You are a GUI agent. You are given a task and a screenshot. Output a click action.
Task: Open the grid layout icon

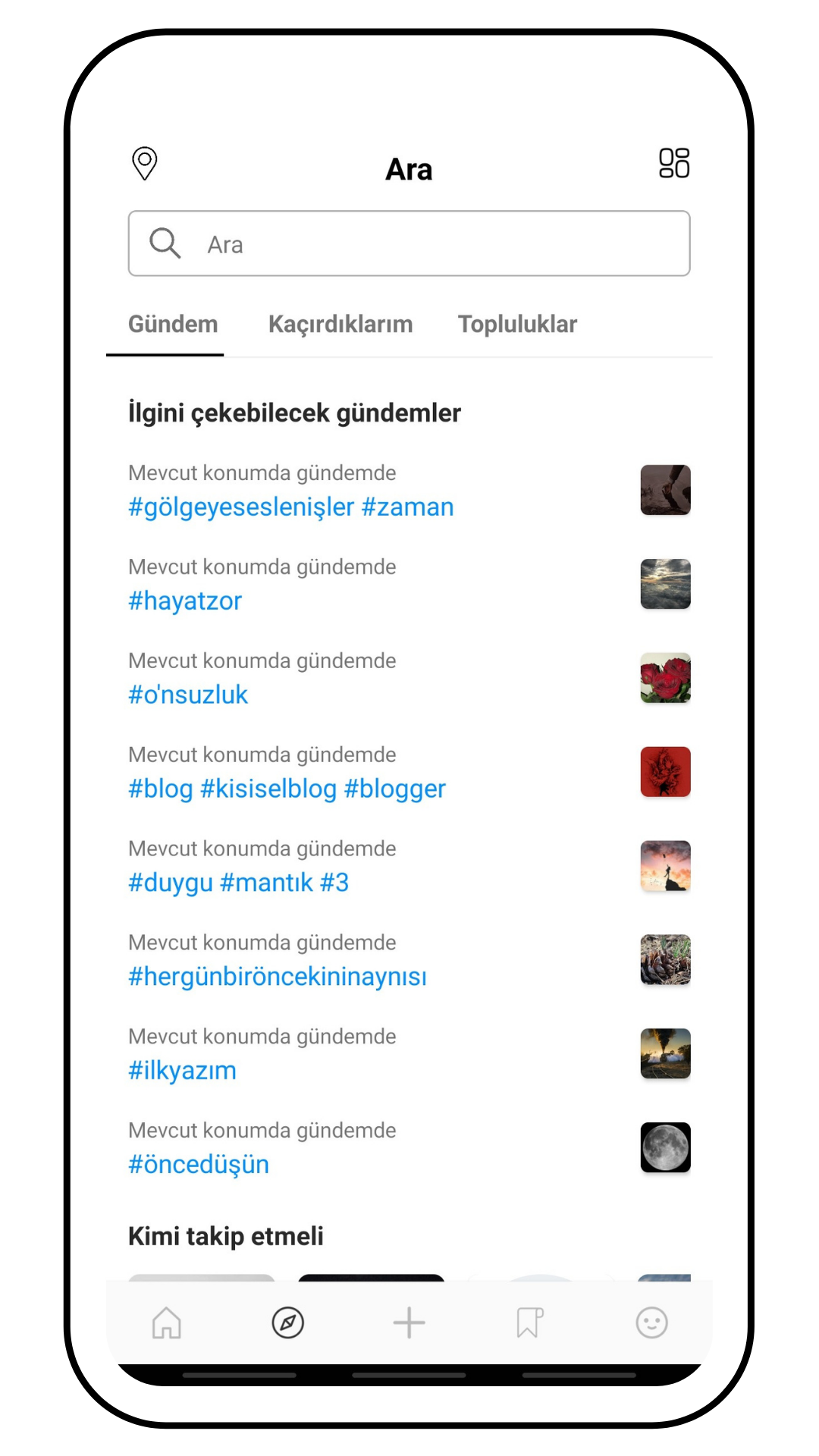673,163
